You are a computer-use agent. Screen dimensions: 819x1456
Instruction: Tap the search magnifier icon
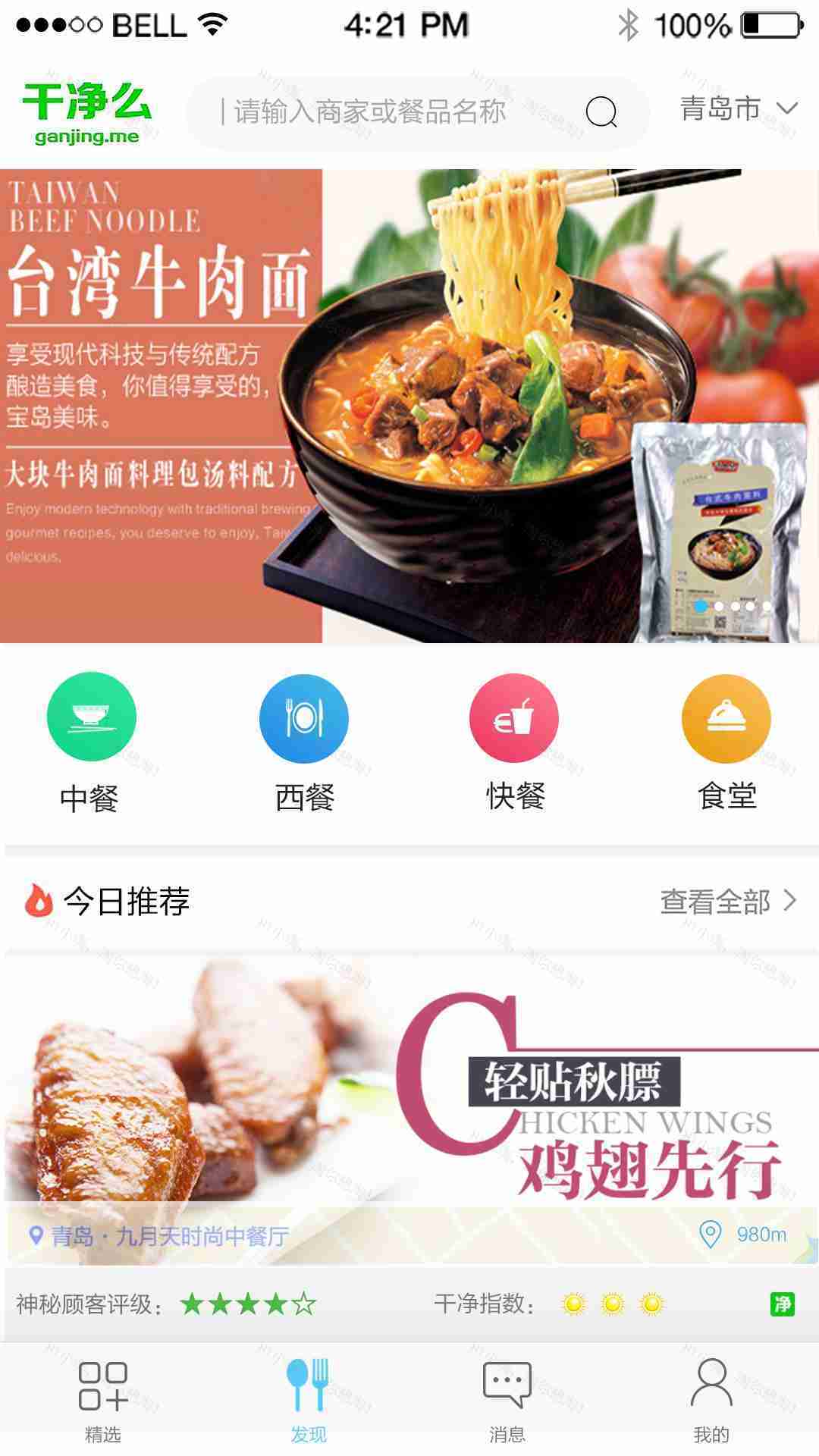click(601, 111)
